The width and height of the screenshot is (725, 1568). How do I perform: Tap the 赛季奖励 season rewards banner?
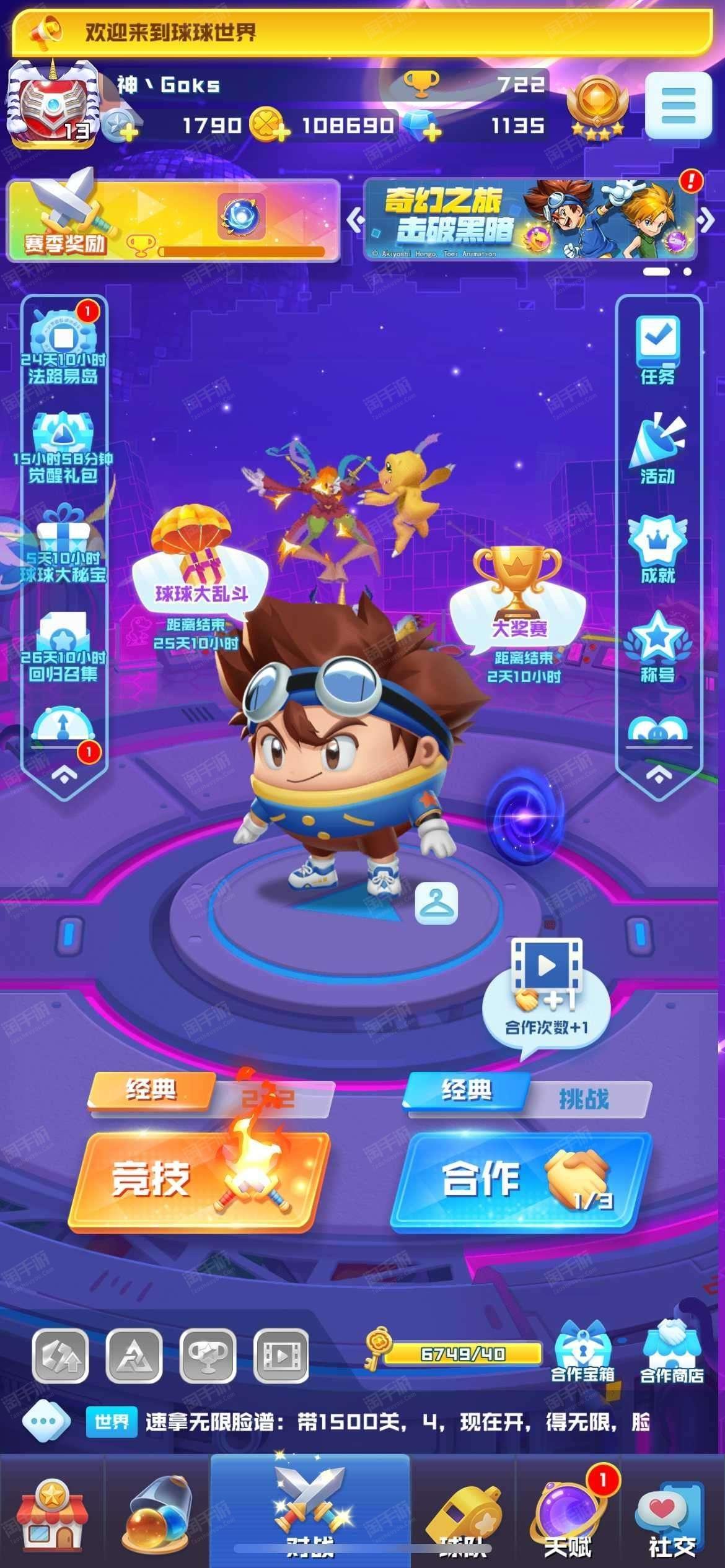(x=174, y=220)
